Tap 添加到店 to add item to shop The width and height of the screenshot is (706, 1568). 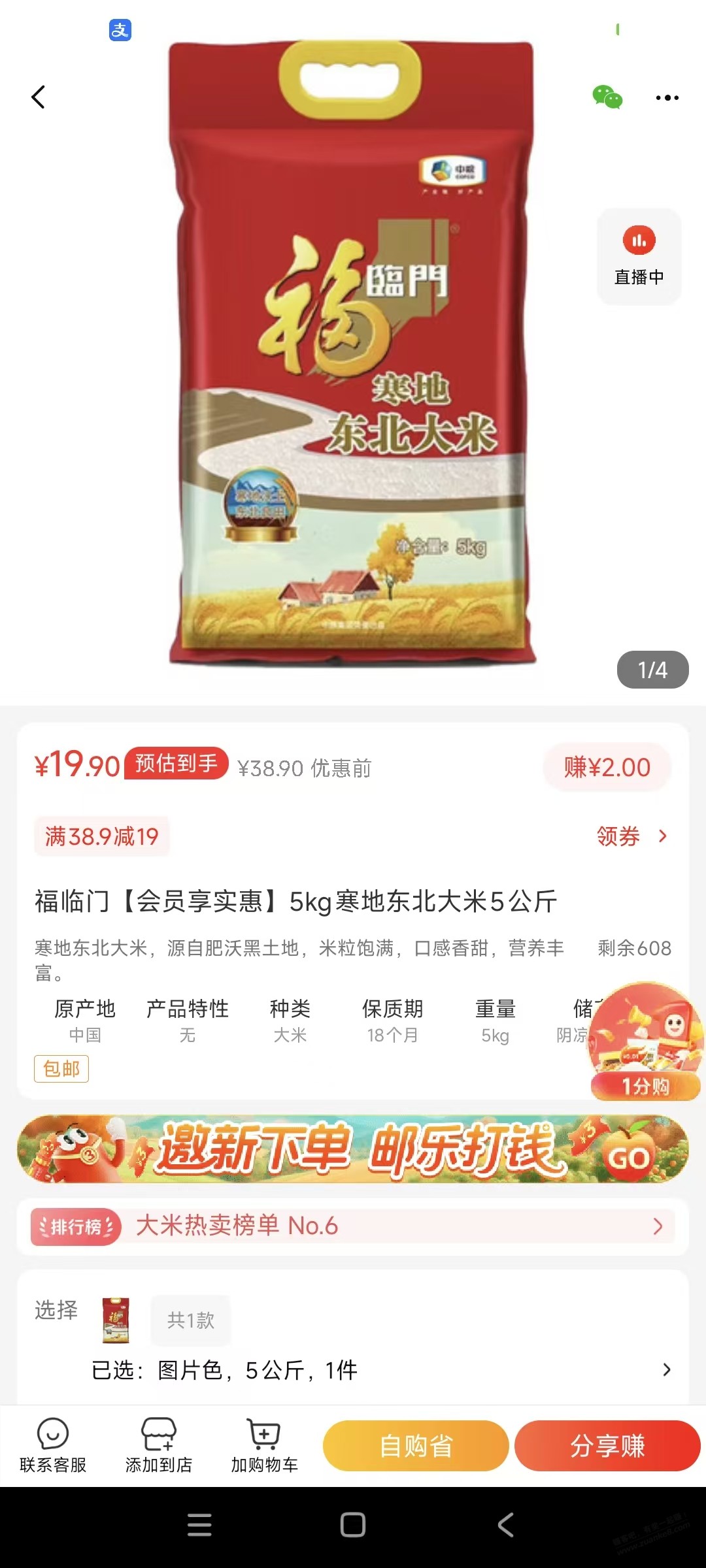coord(159,1446)
